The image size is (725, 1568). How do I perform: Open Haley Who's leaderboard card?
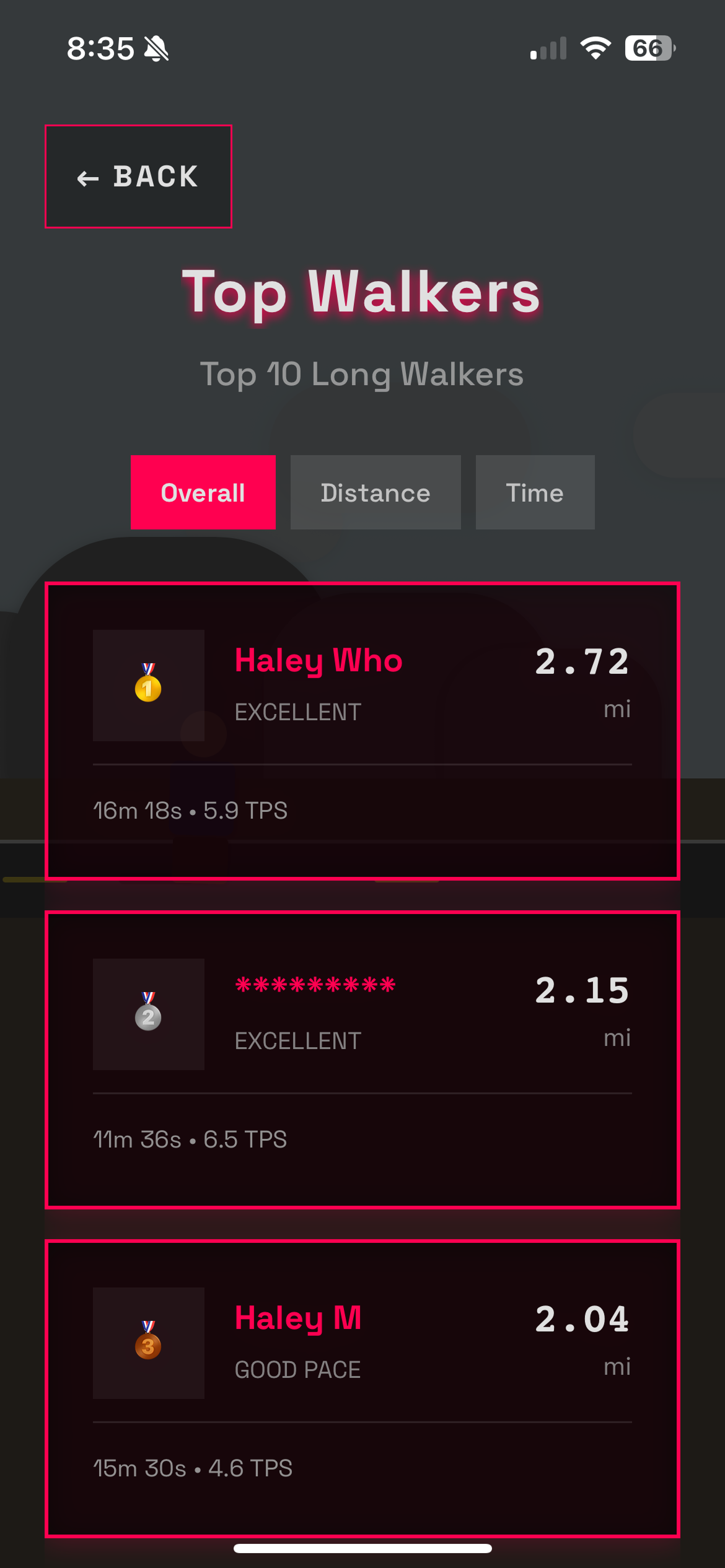tap(362, 731)
